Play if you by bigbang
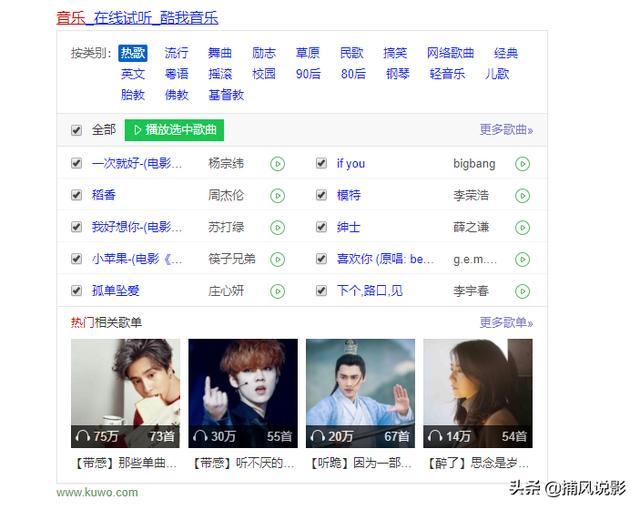The image size is (640, 510). click(522, 164)
